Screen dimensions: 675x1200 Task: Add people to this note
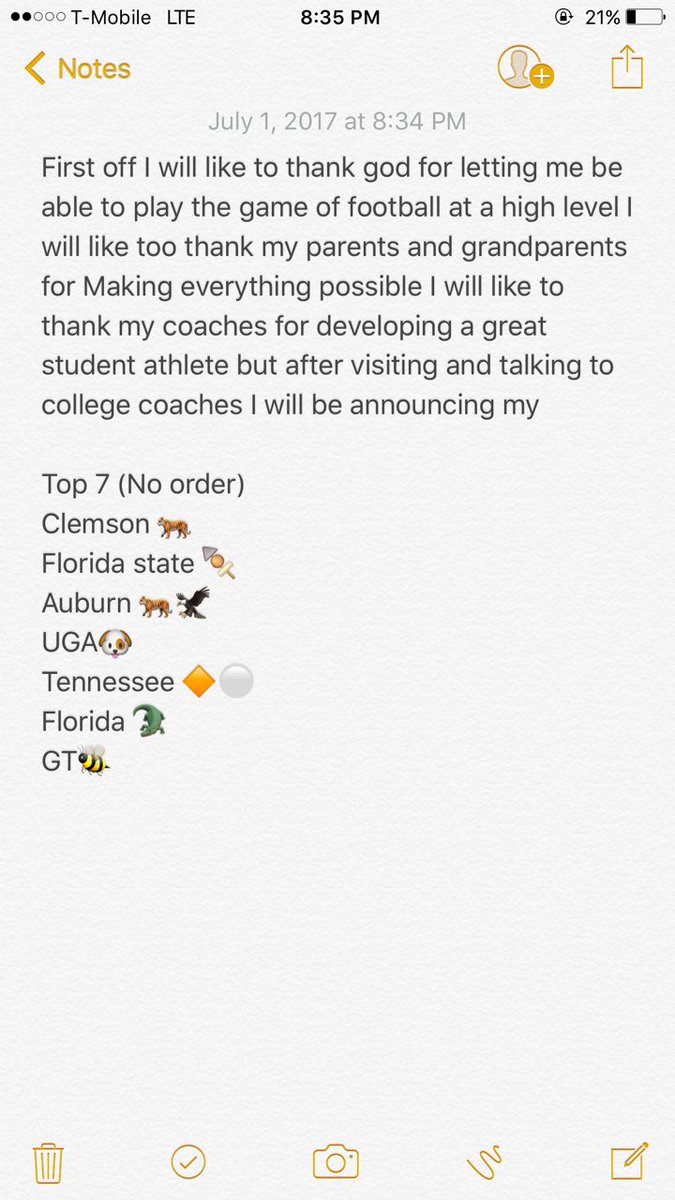525,67
